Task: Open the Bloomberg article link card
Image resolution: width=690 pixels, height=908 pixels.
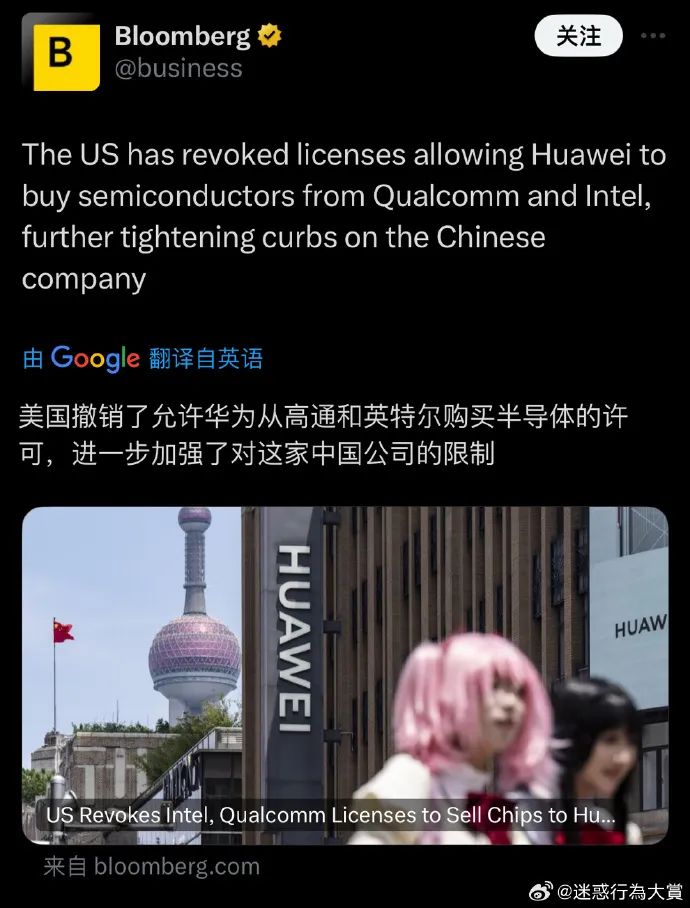Action: pos(345,675)
